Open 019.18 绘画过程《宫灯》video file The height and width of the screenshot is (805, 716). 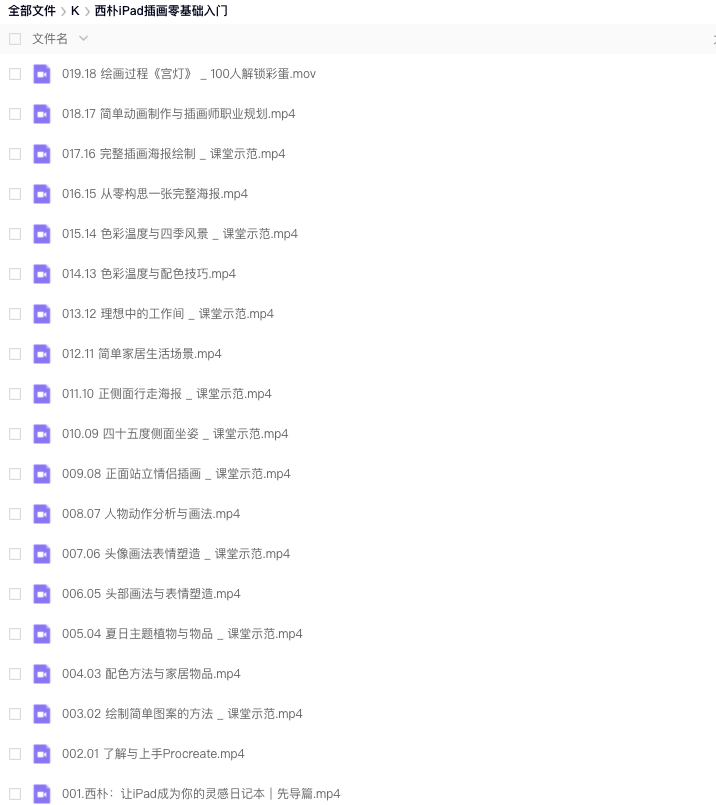[188, 74]
